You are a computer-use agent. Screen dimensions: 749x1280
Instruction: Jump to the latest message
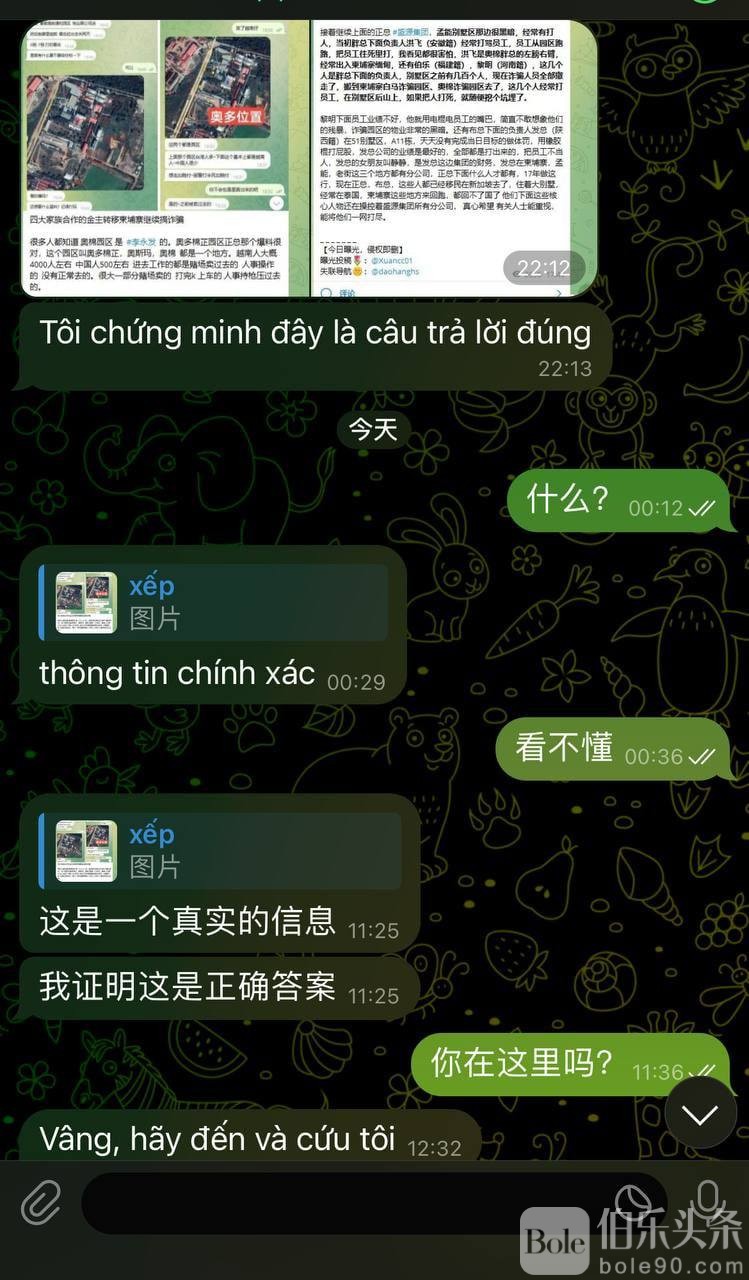[700, 1114]
